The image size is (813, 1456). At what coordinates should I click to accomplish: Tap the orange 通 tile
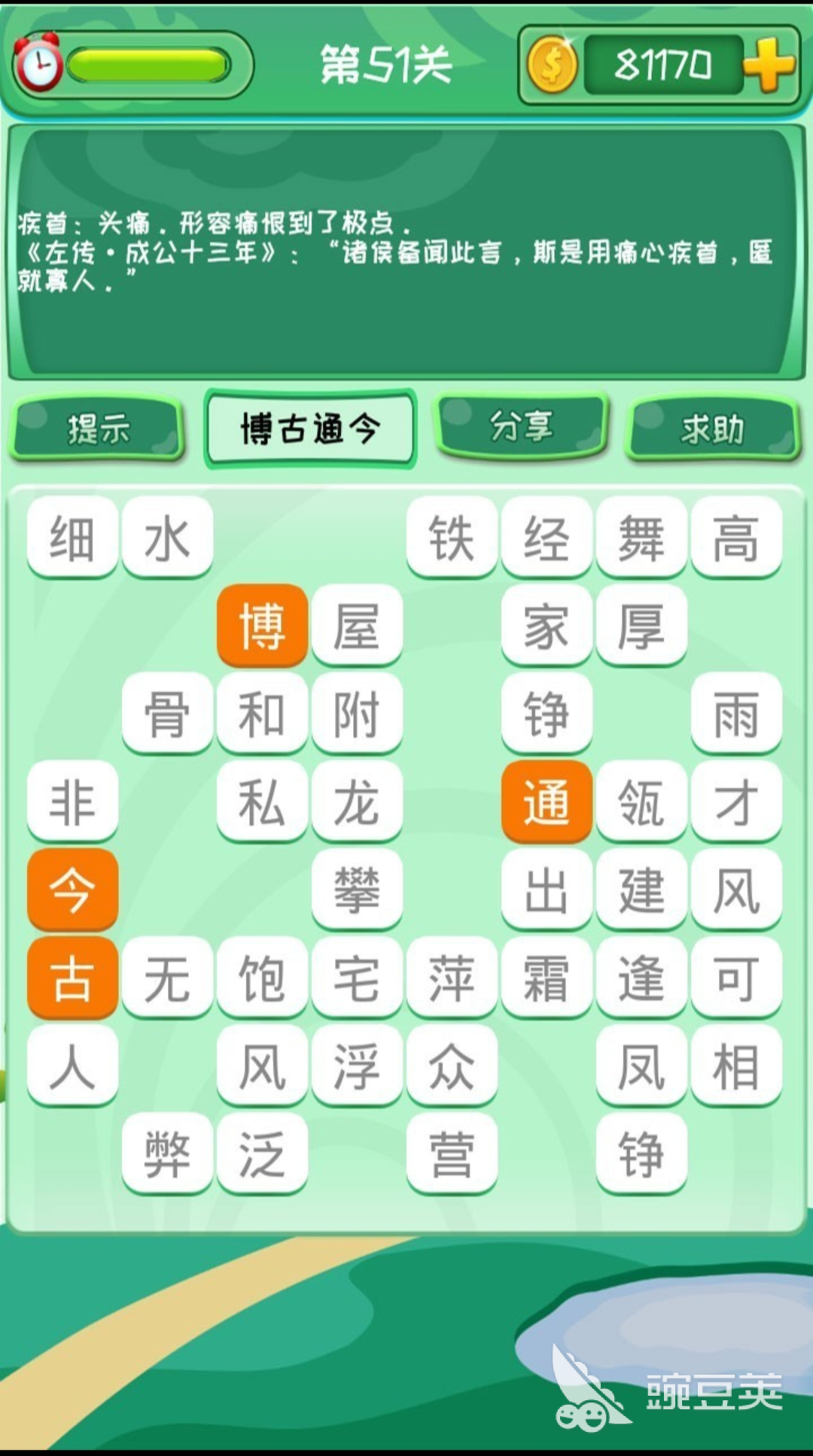click(547, 801)
